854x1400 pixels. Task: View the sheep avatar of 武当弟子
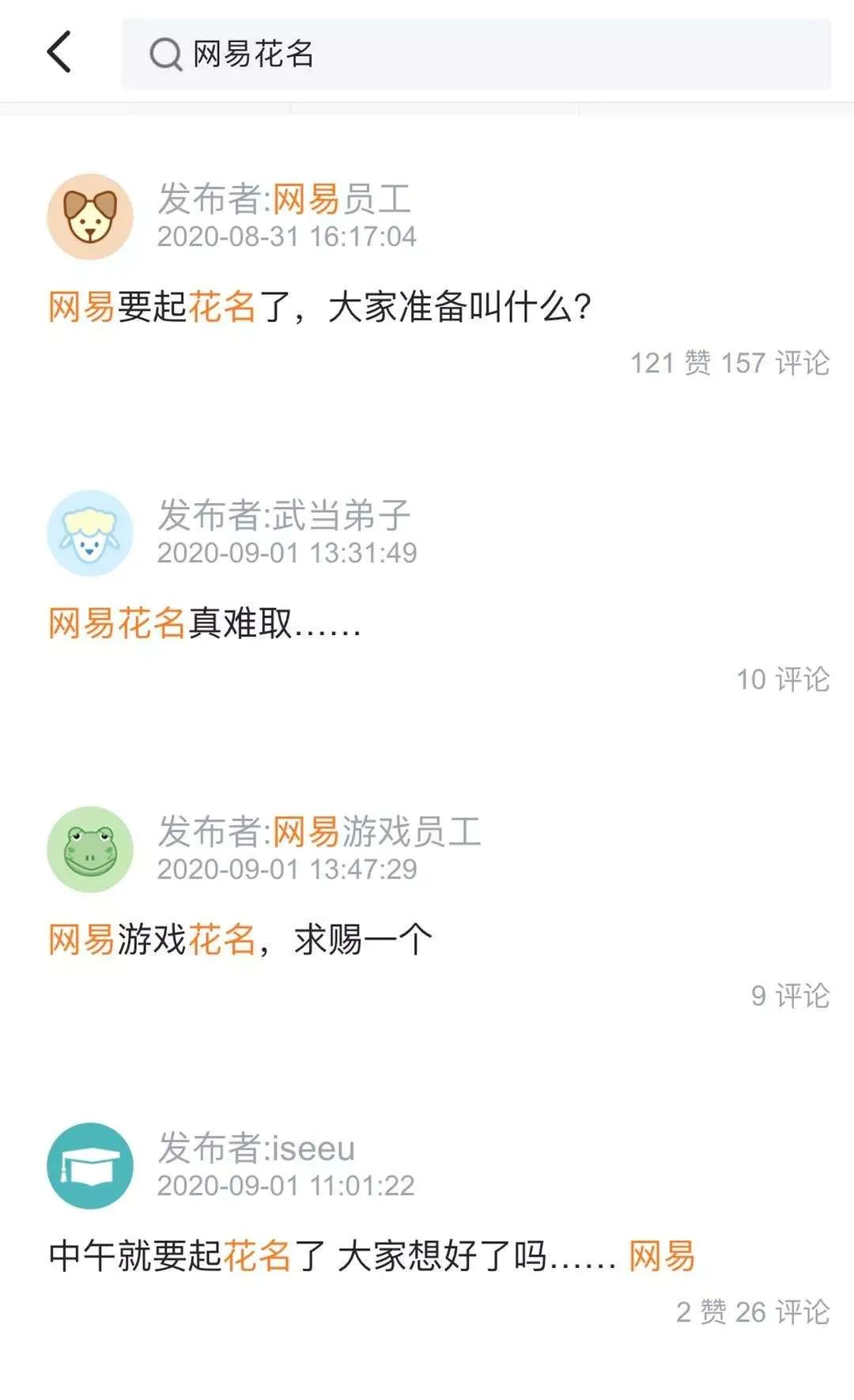click(89, 533)
